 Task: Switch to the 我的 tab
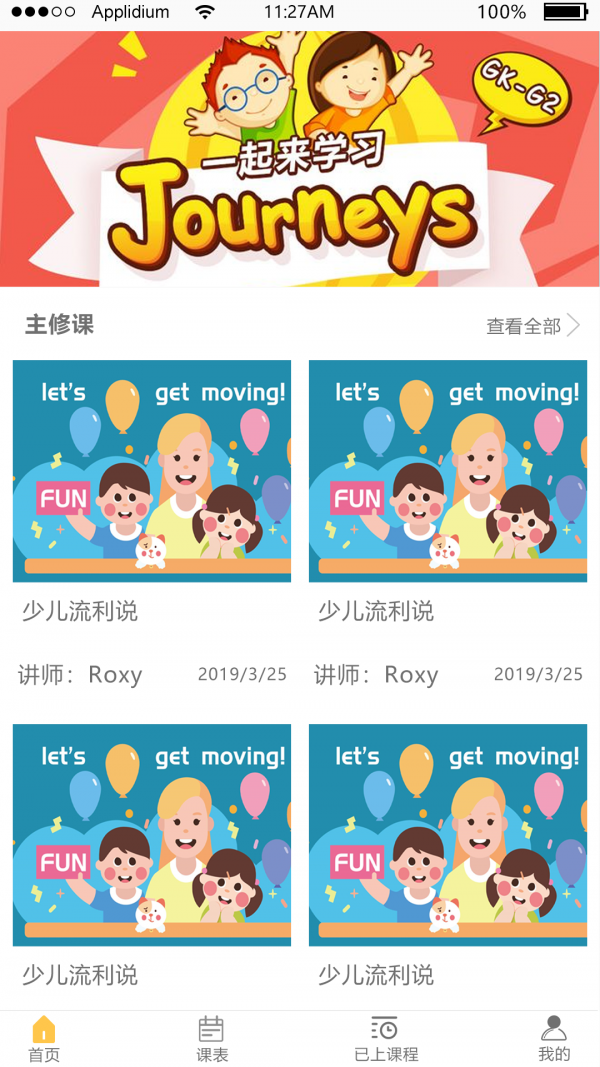tap(553, 1040)
